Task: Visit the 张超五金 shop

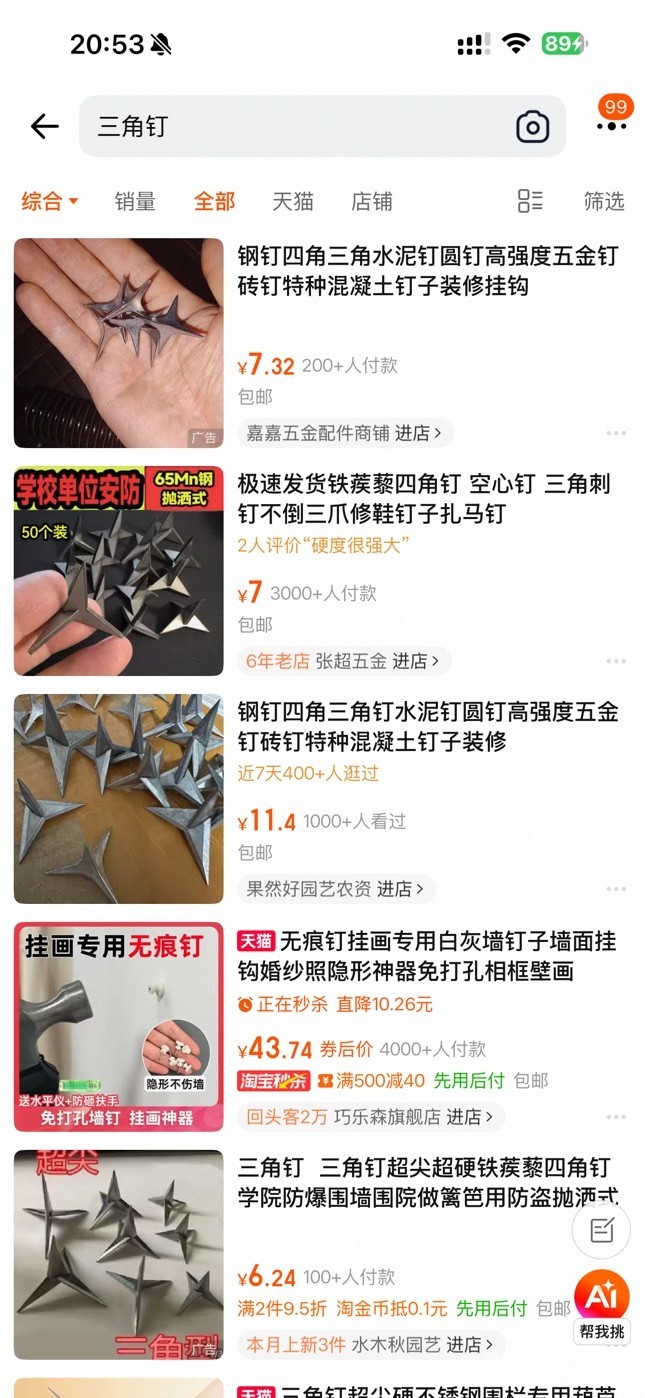Action: (345, 661)
